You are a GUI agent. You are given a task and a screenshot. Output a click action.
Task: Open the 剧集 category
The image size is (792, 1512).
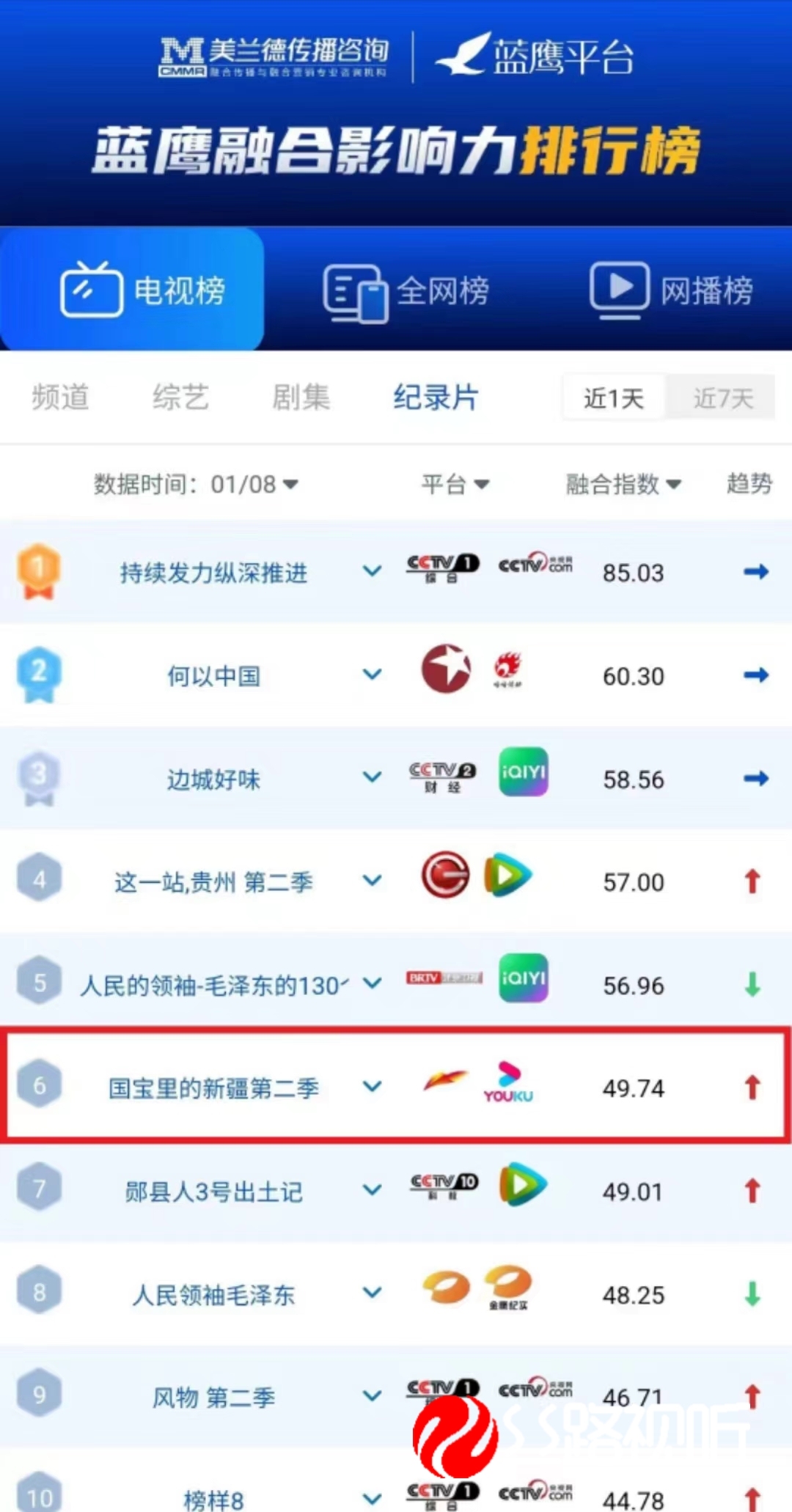tap(301, 397)
